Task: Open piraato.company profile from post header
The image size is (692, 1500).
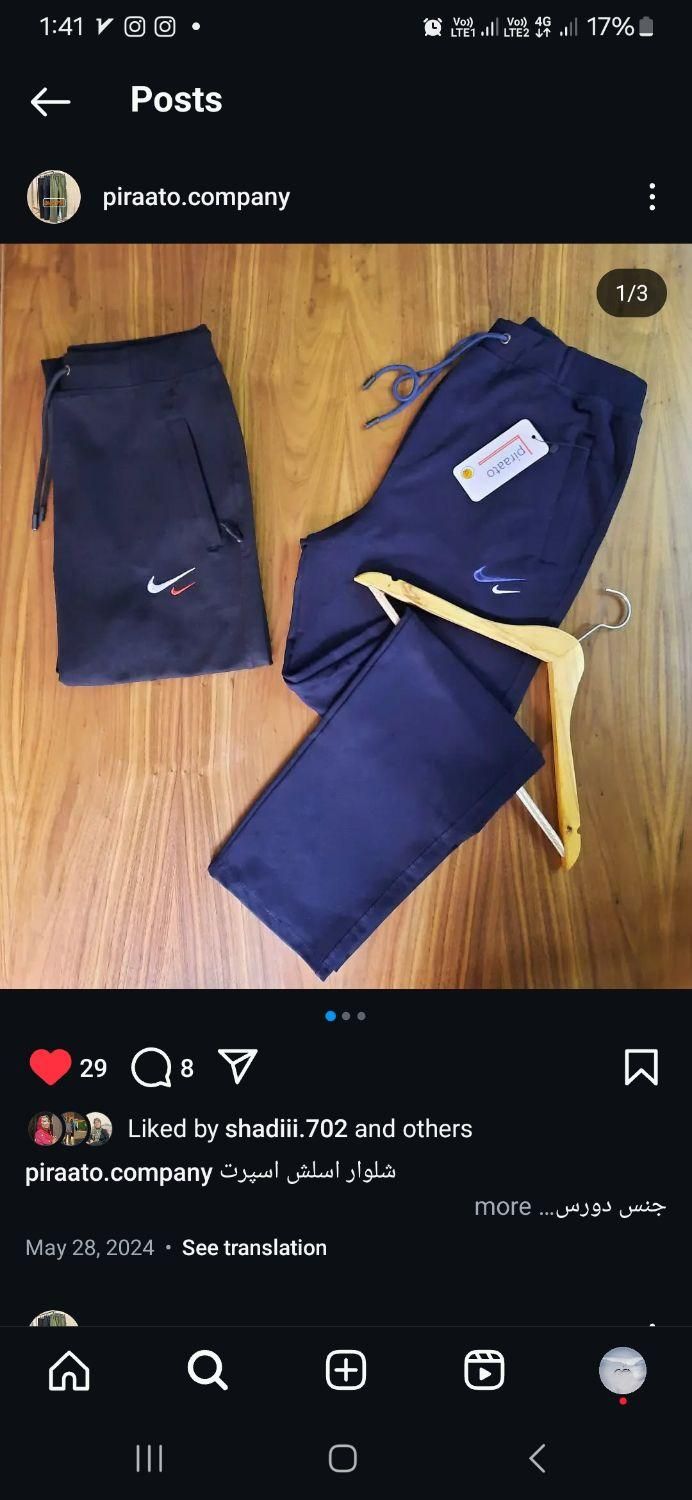Action: 196,197
